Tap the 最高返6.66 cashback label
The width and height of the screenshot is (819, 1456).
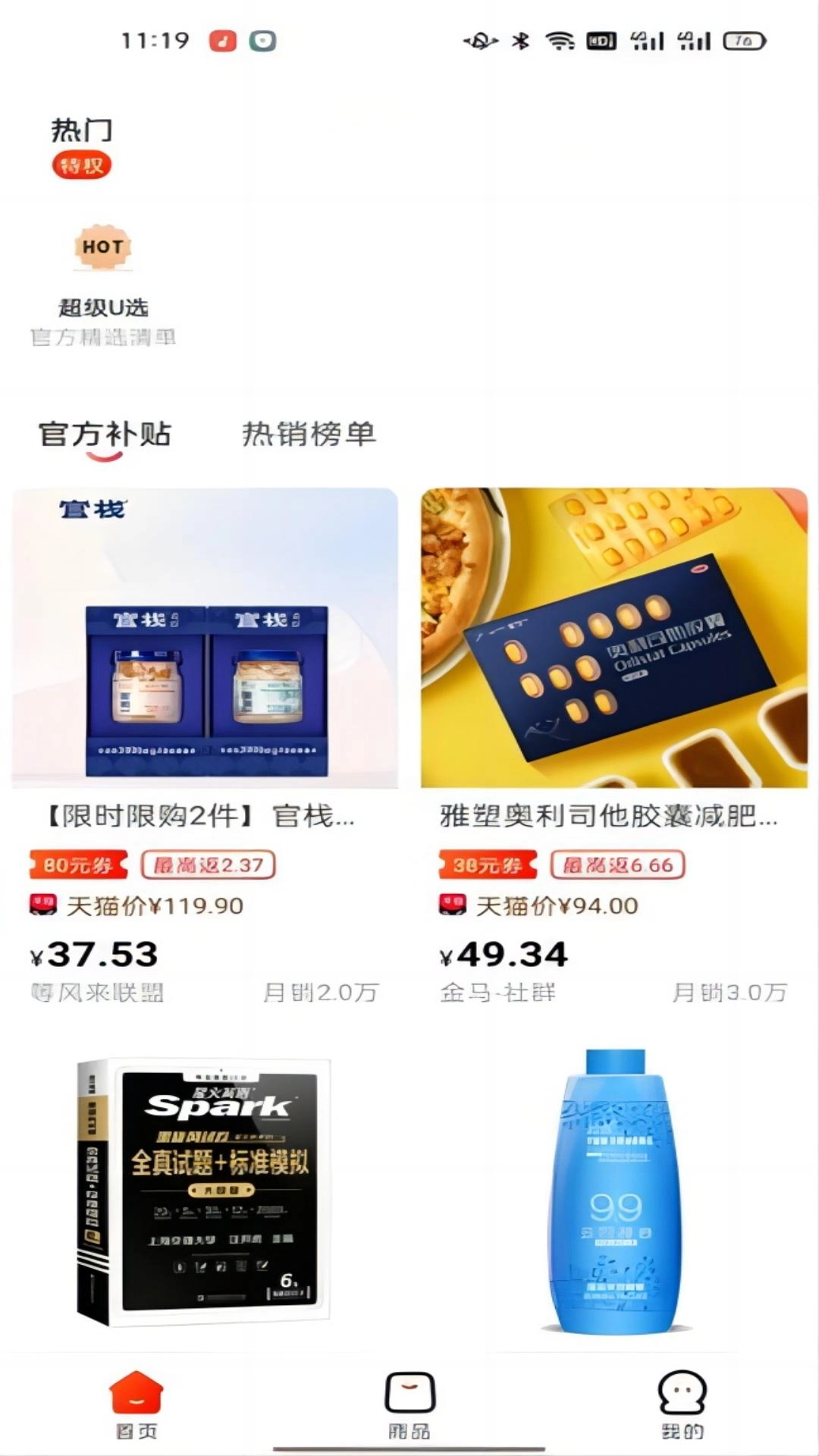point(618,864)
